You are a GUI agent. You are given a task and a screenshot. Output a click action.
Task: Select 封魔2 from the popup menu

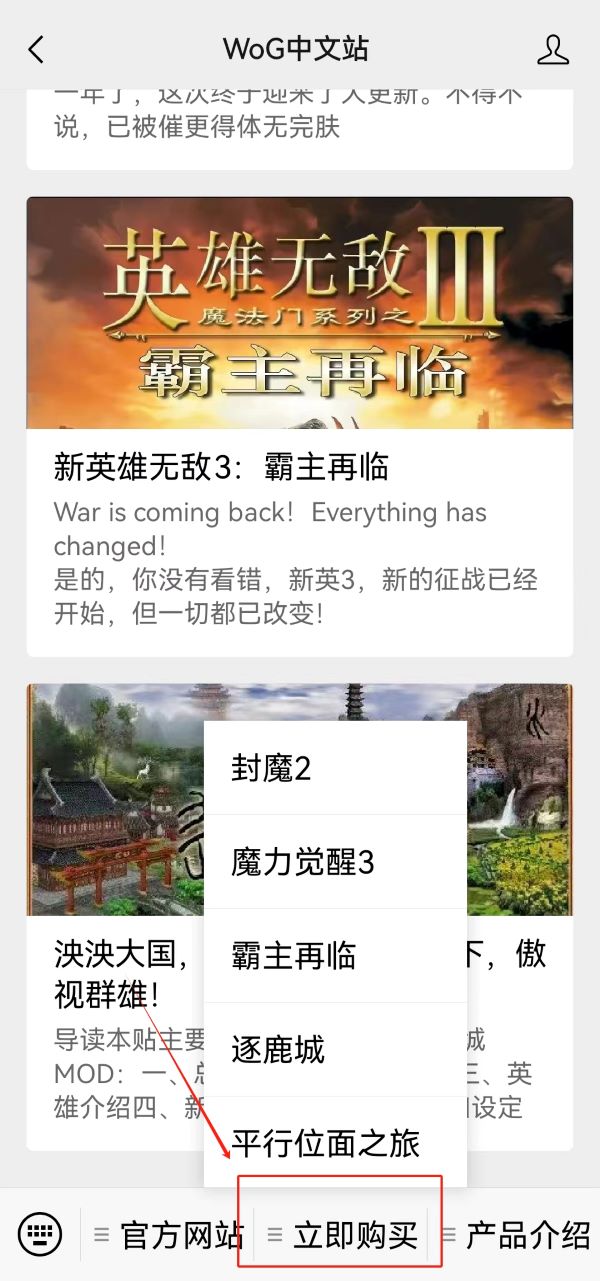pyautogui.click(x=335, y=768)
